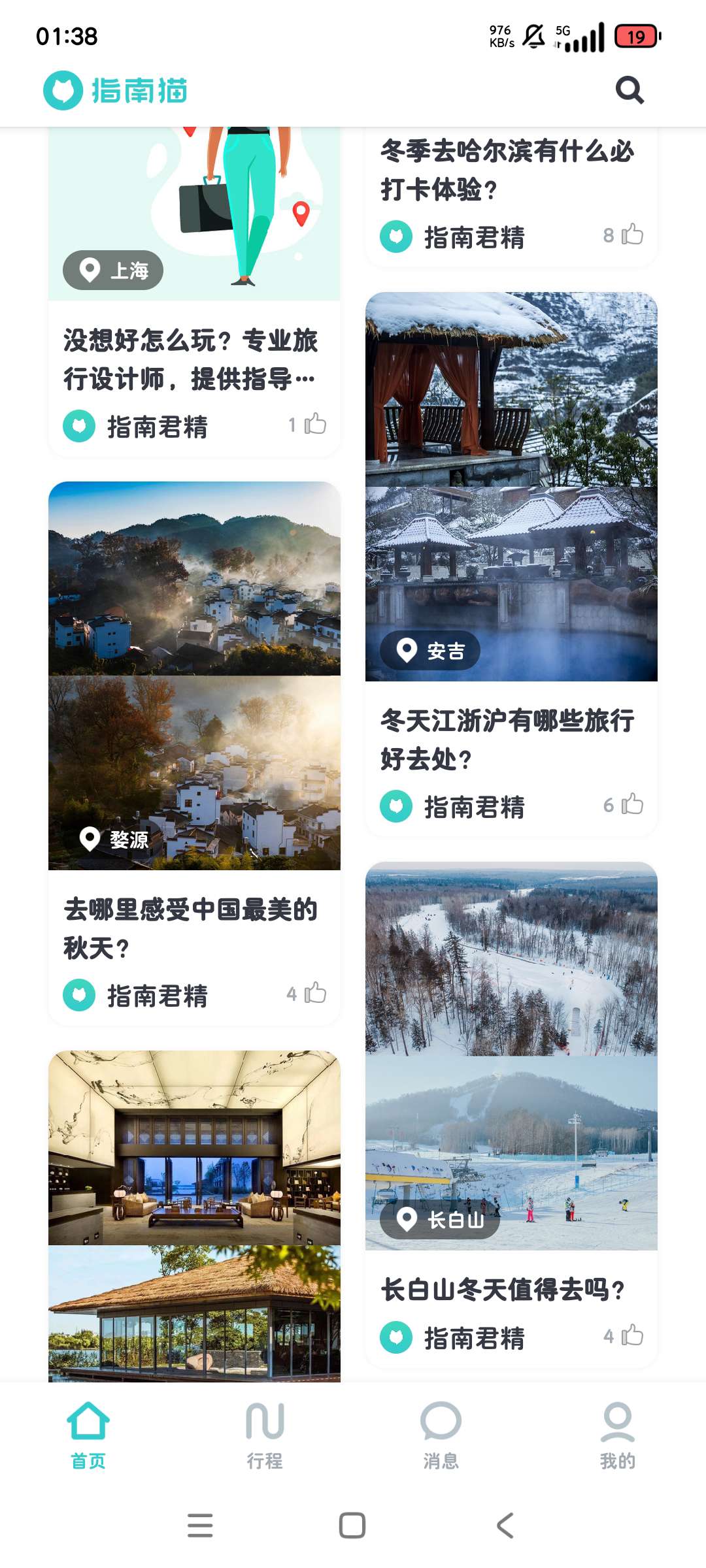The image size is (706, 1568).
Task: Tap the 上海 location pin tag
Action: tap(112, 268)
